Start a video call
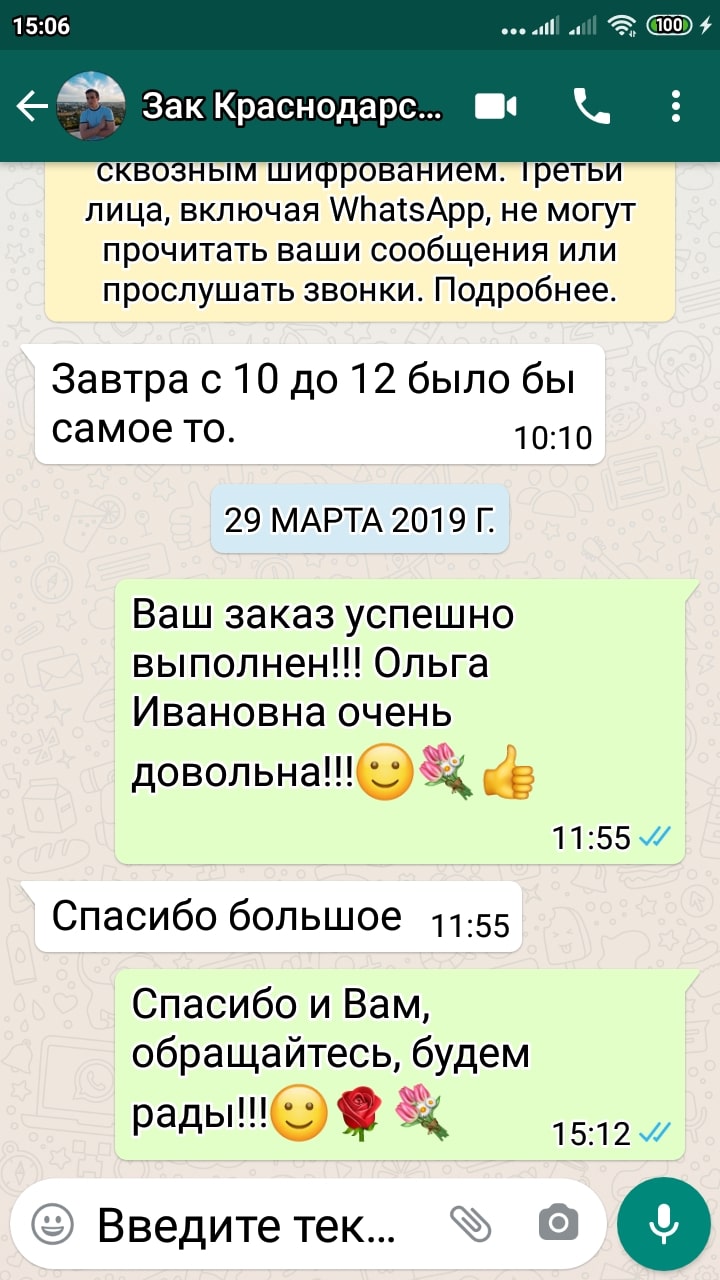The width and height of the screenshot is (720, 1280). point(495,107)
